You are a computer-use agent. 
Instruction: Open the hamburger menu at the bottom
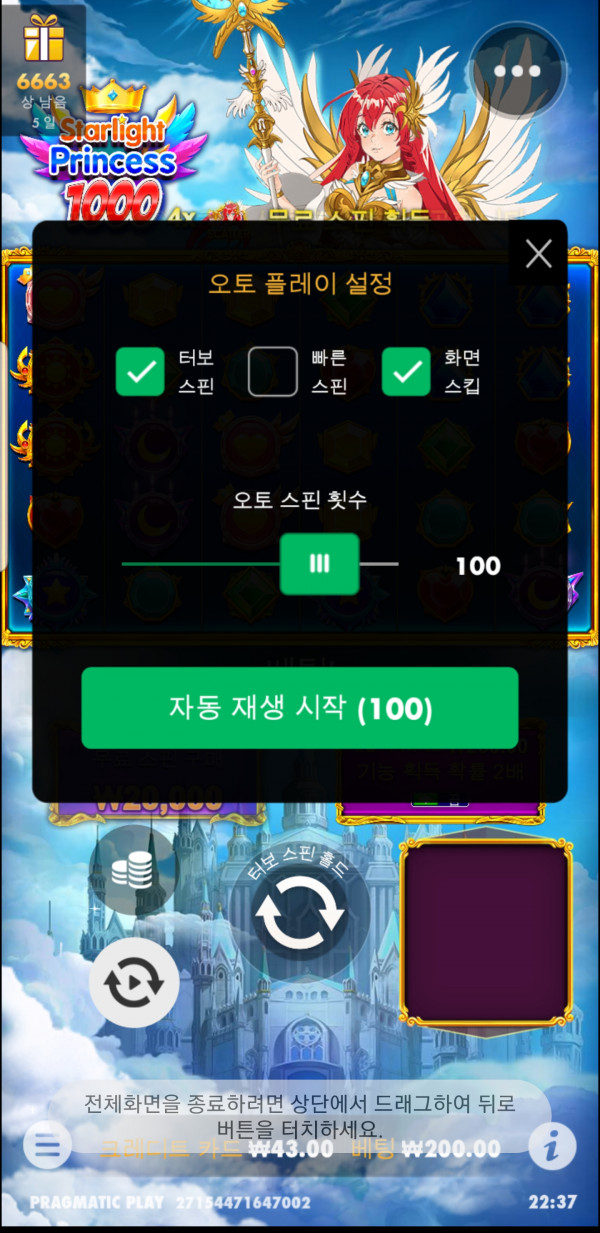tap(47, 1146)
